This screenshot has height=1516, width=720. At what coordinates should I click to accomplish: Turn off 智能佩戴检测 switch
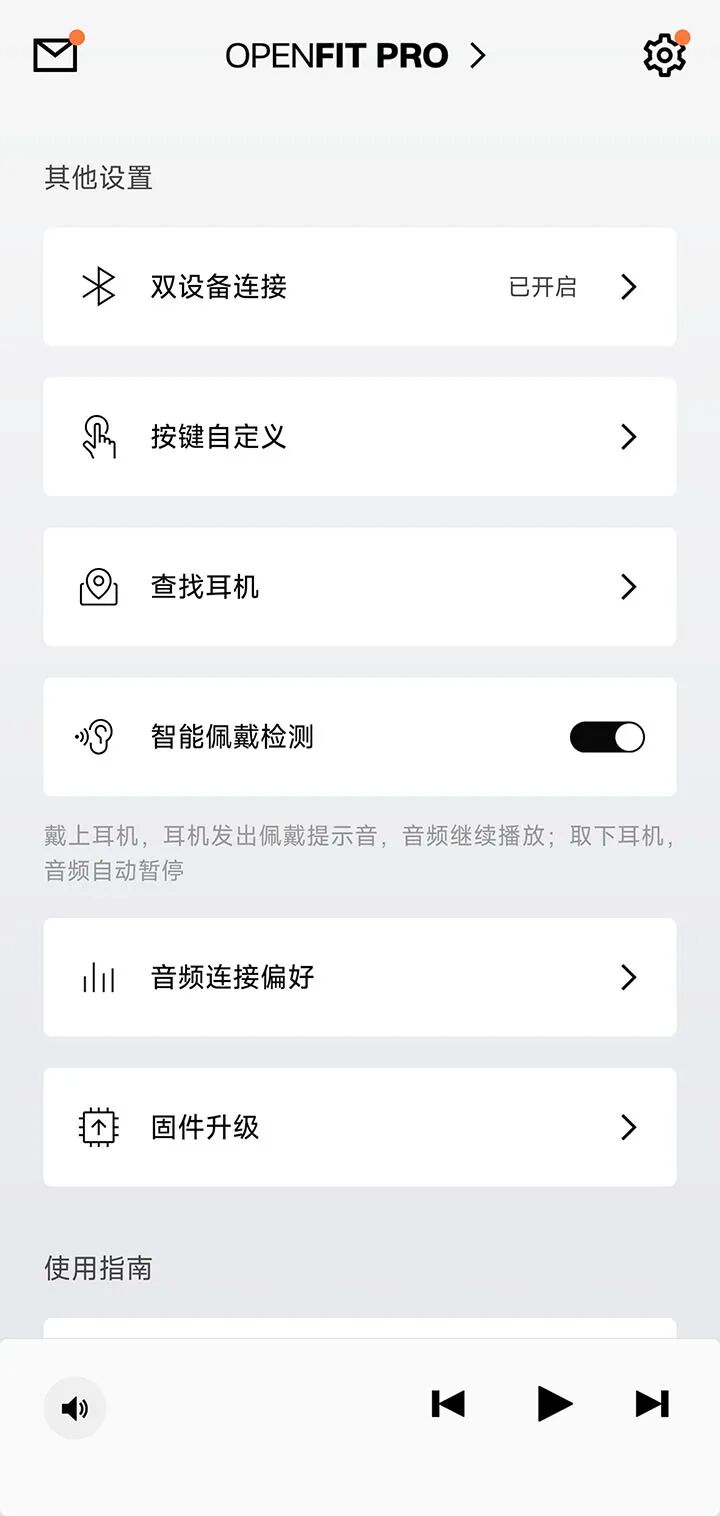point(607,738)
